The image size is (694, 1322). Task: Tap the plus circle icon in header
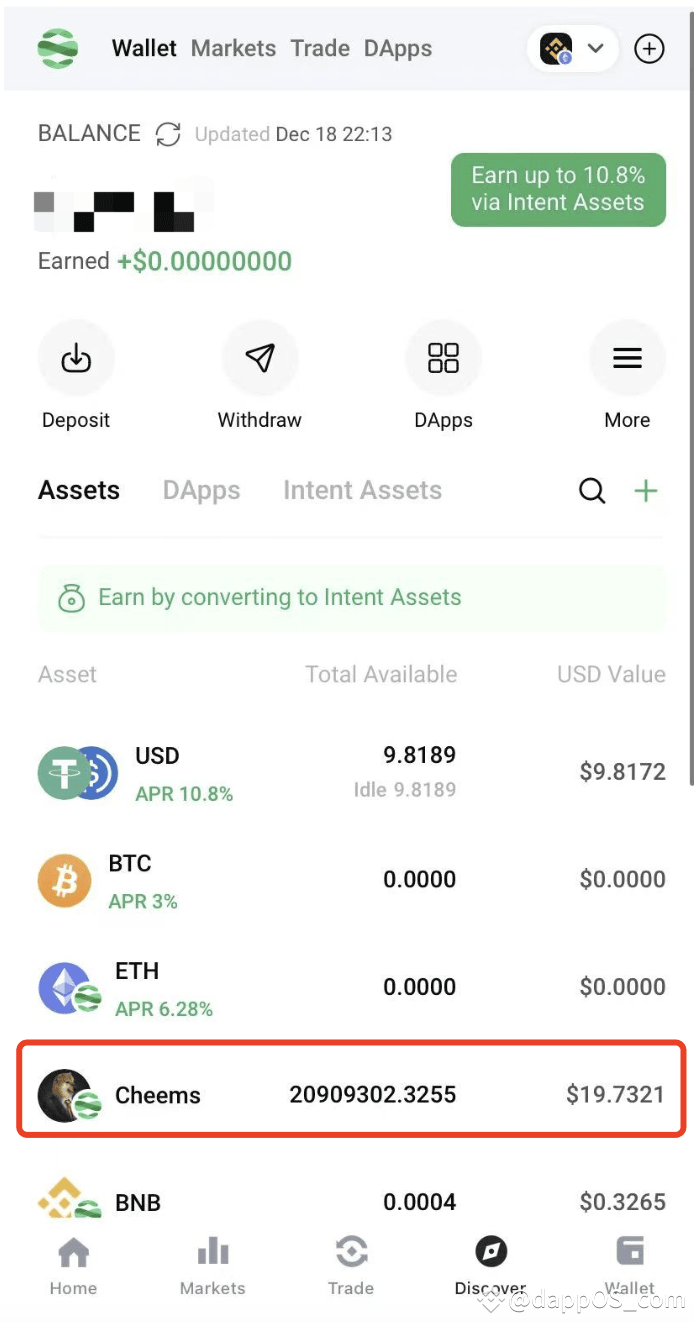pyautogui.click(x=649, y=49)
